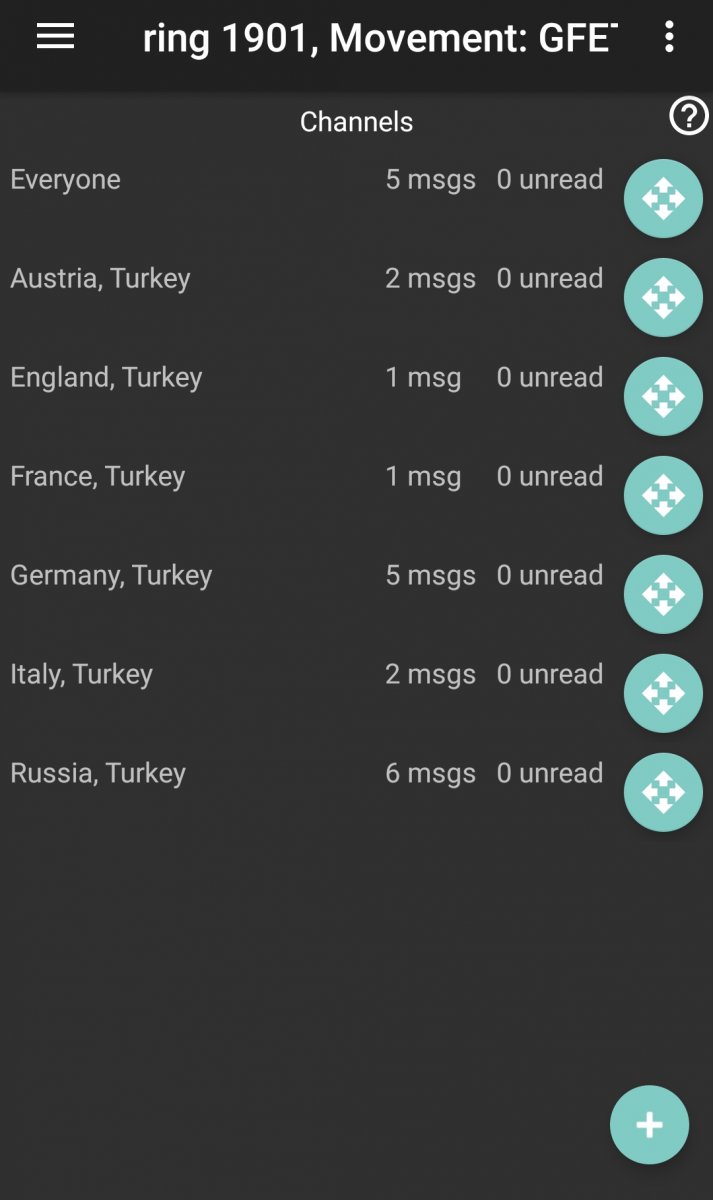Viewport: 713px width, 1200px height.
Task: Tap the arrows button beside France, Turkey
Action: 663,496
